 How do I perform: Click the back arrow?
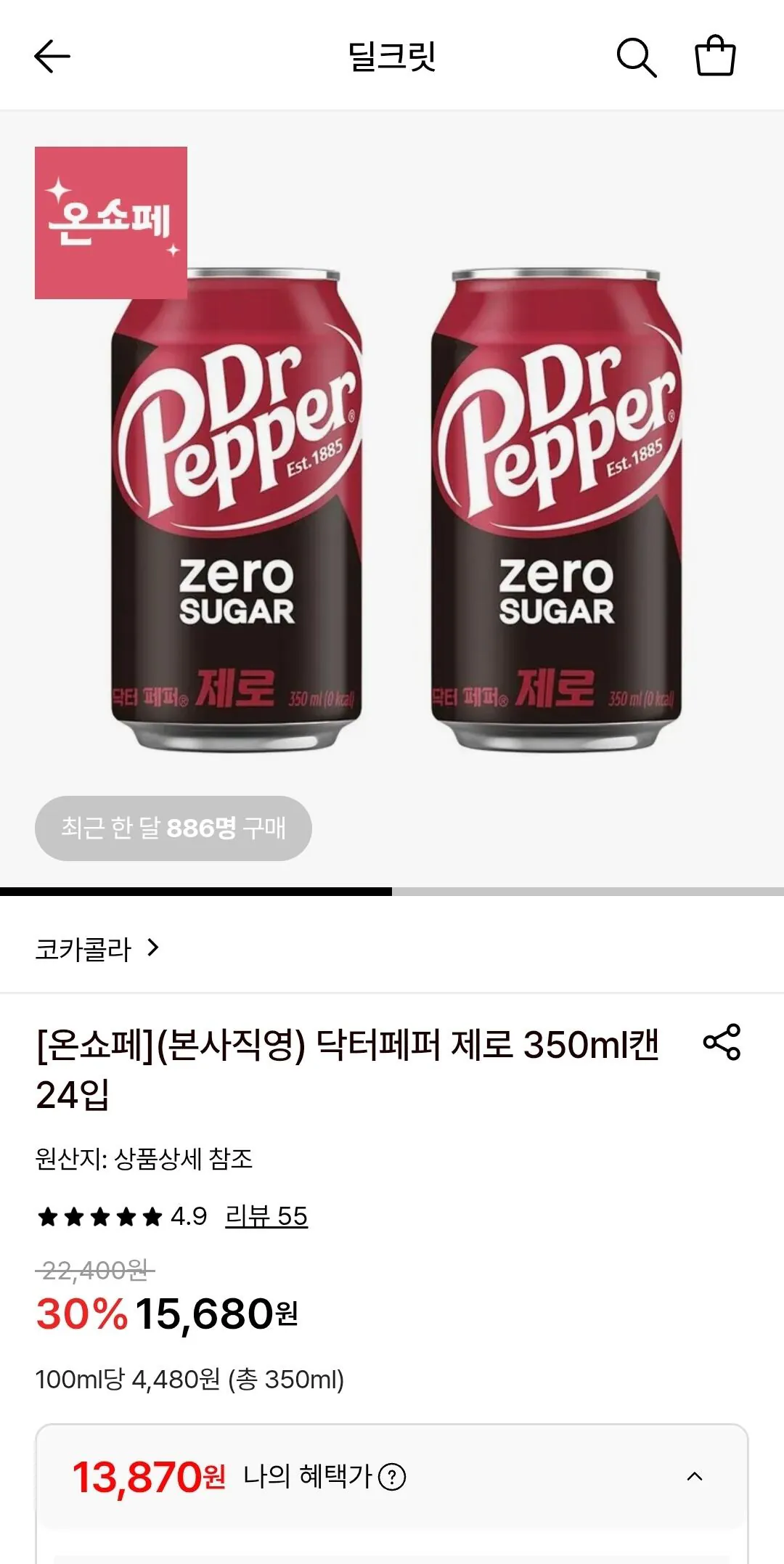[52, 57]
